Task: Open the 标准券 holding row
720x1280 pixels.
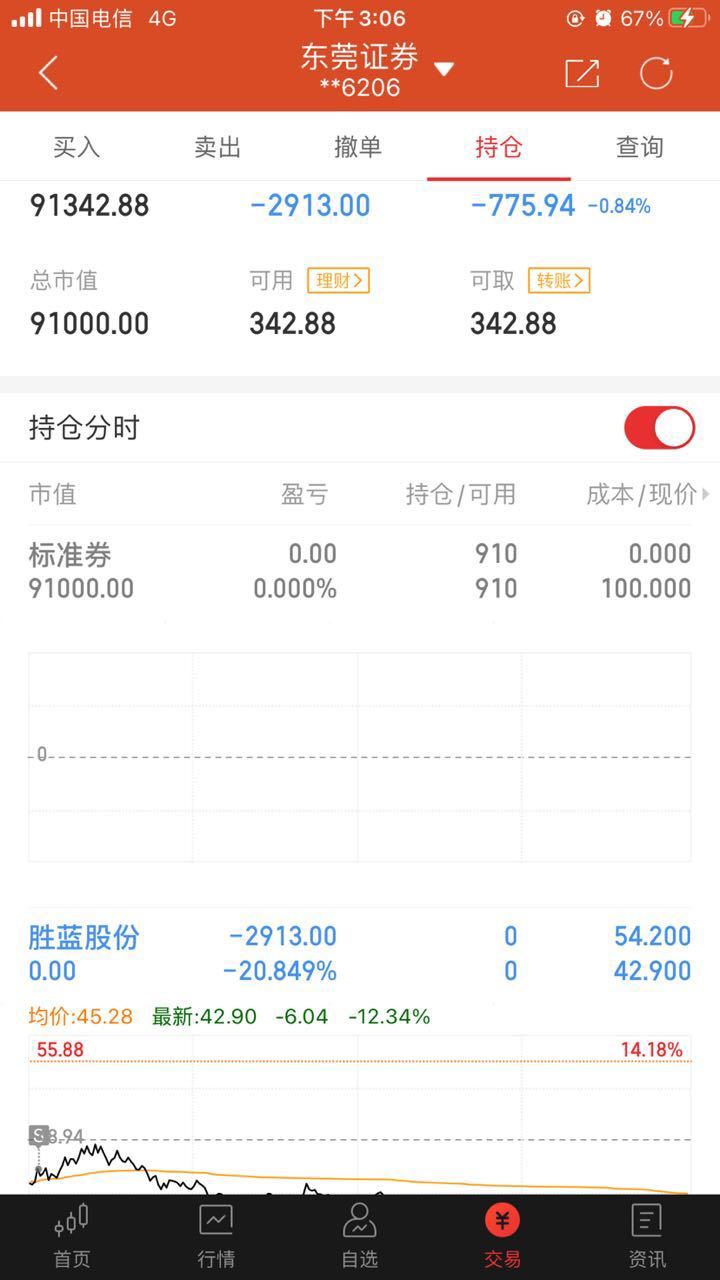Action: click(360, 571)
